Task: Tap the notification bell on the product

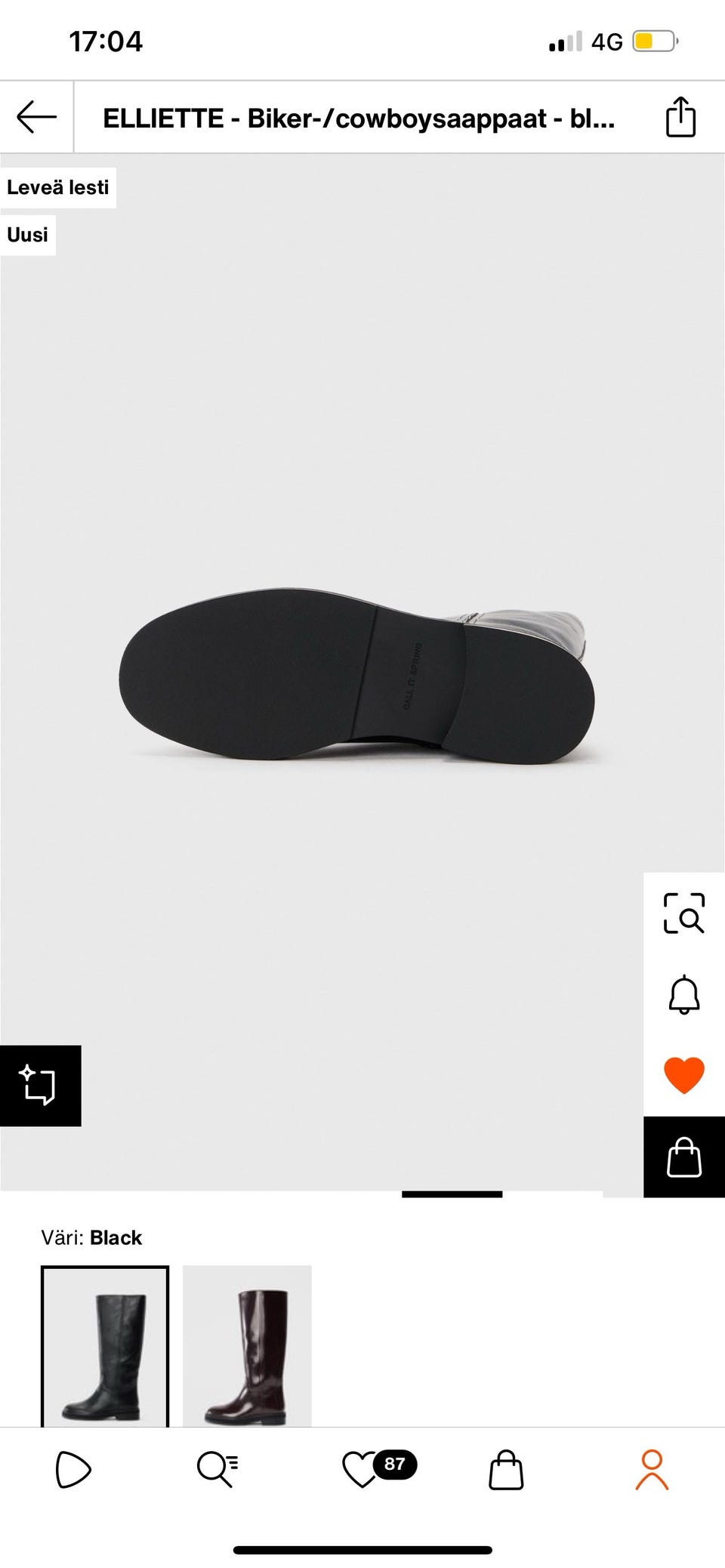Action: tap(683, 994)
